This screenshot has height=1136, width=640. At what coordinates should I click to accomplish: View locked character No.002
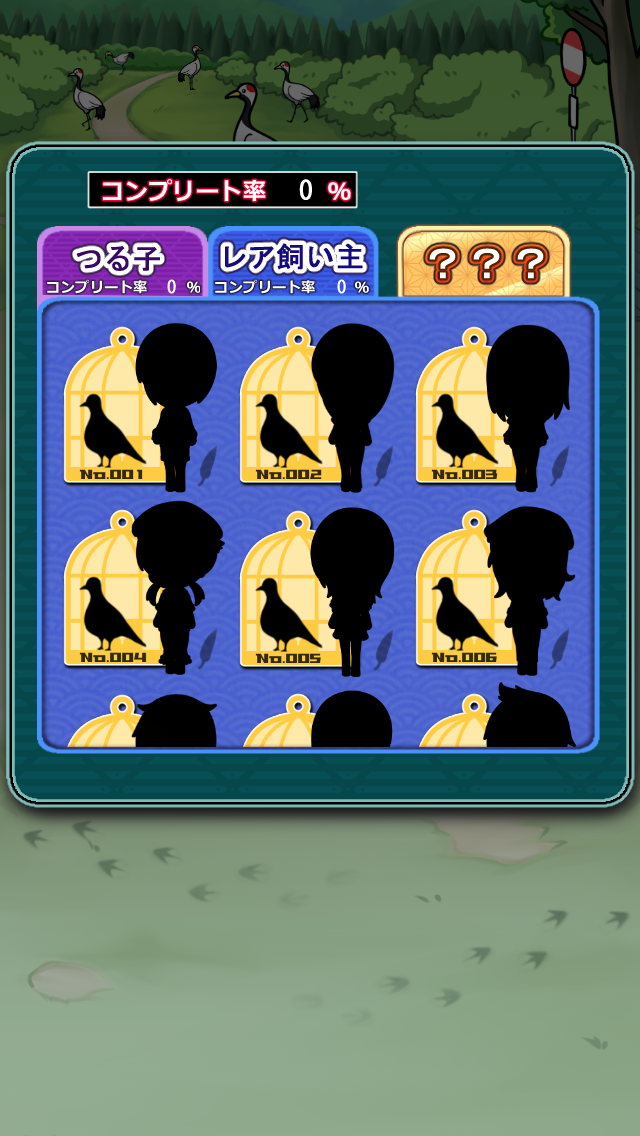[316, 408]
